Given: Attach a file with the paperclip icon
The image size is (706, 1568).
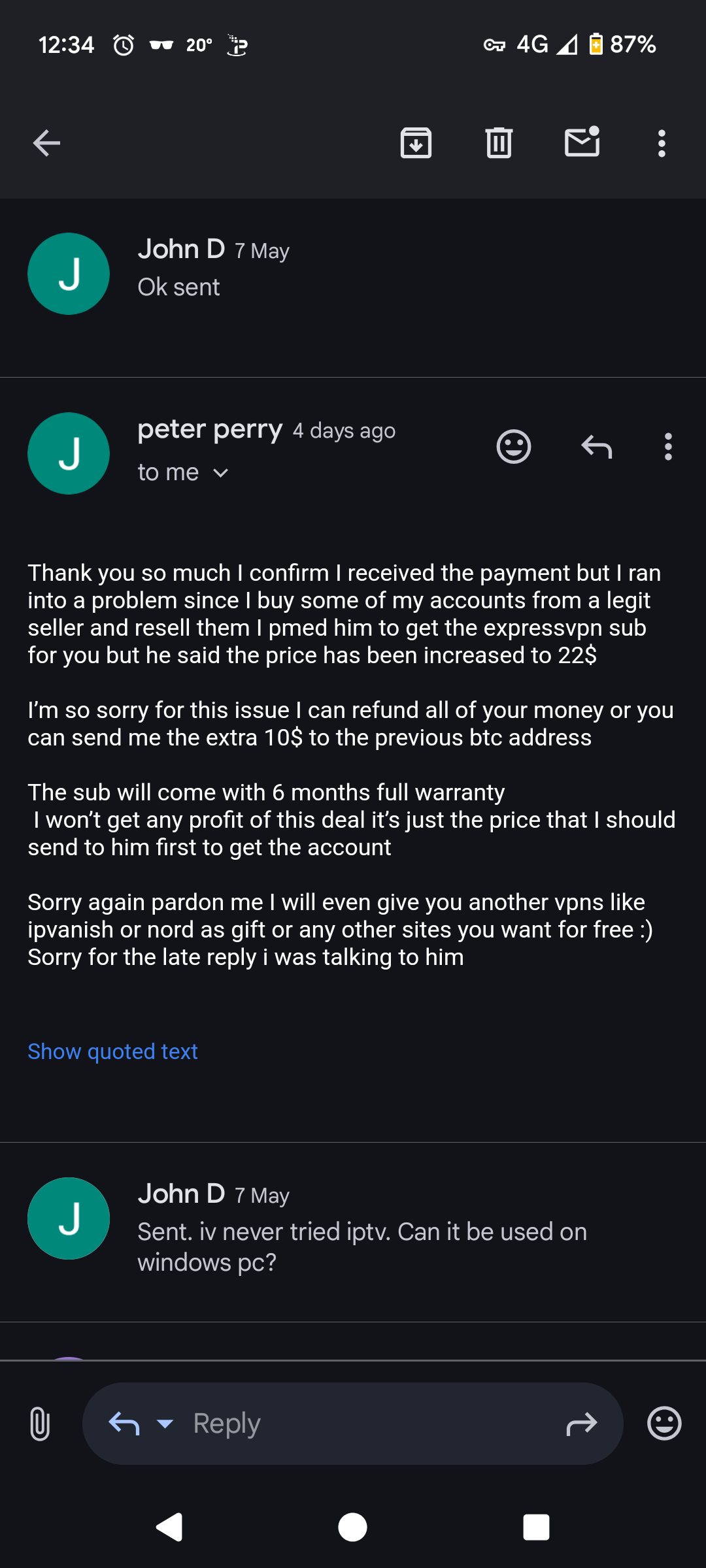Looking at the screenshot, I should point(40,1424).
